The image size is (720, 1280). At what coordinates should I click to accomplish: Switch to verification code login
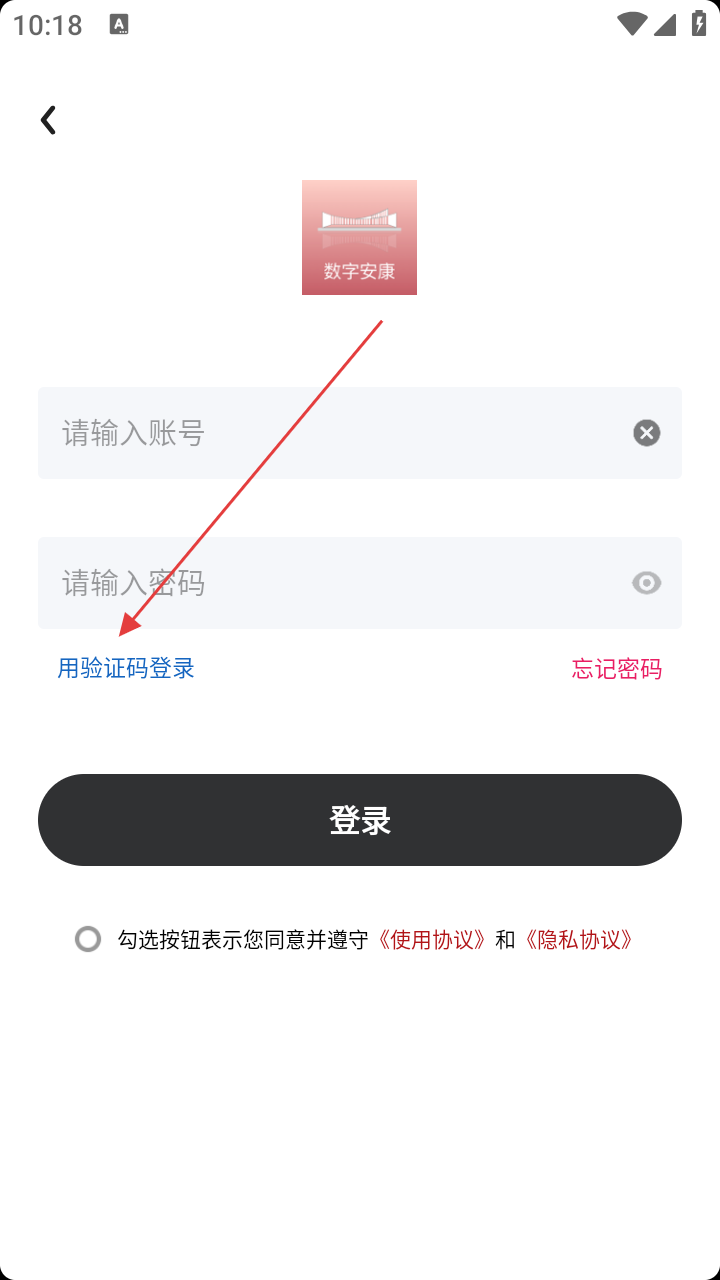[126, 669]
